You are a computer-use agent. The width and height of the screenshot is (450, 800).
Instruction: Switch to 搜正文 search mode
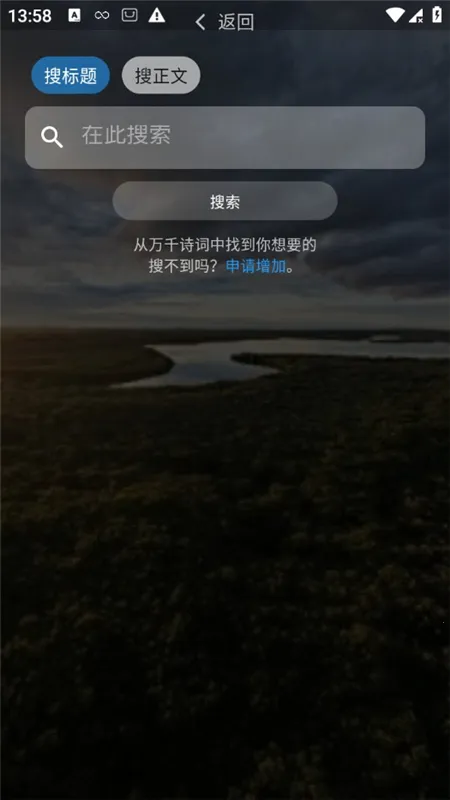tap(161, 75)
